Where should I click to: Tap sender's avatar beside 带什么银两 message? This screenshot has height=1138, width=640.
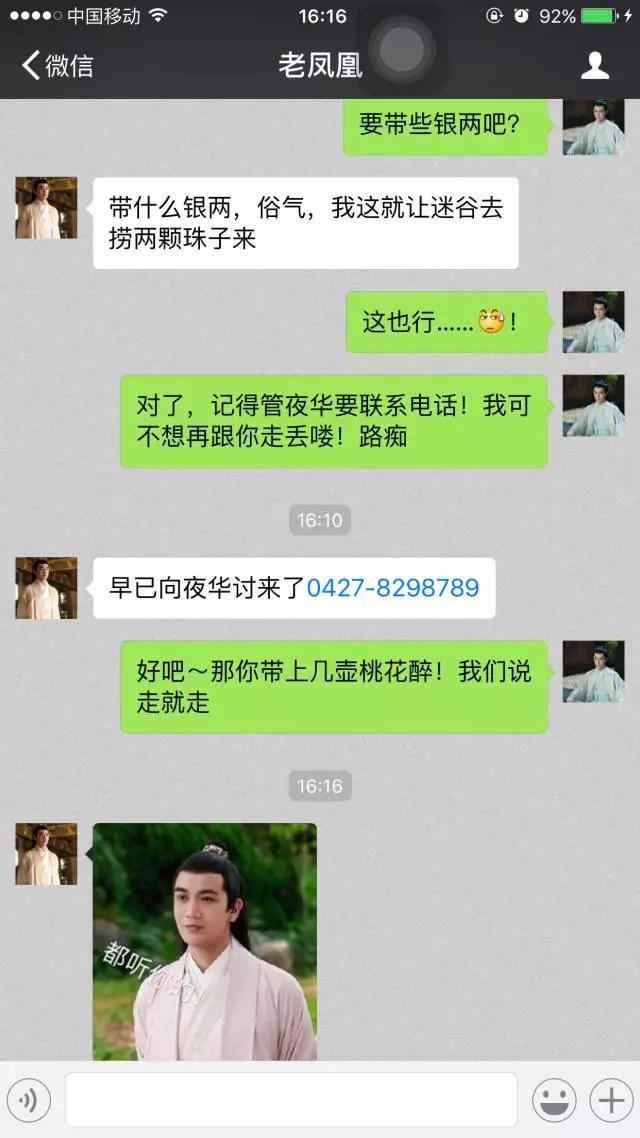point(46,208)
